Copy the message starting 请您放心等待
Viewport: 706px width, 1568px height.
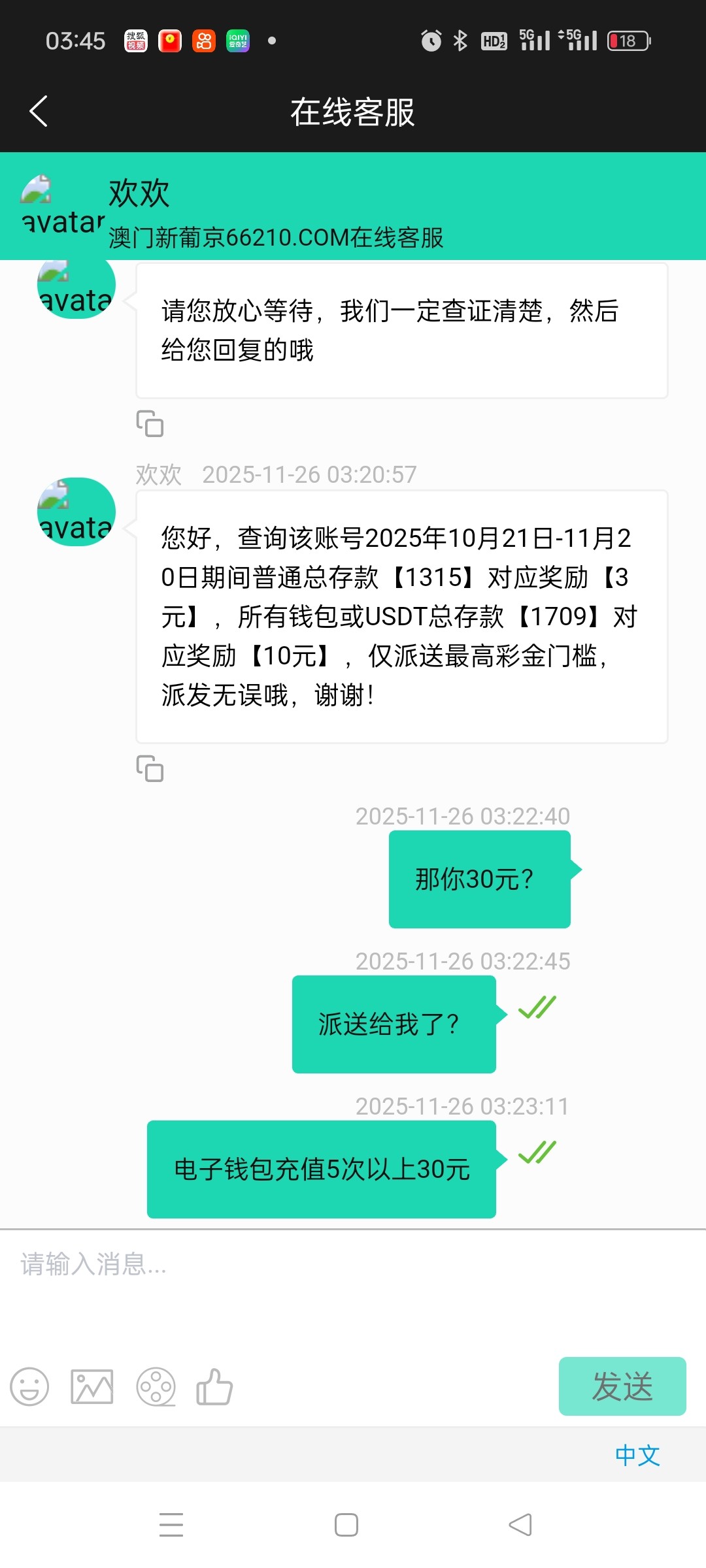(150, 424)
